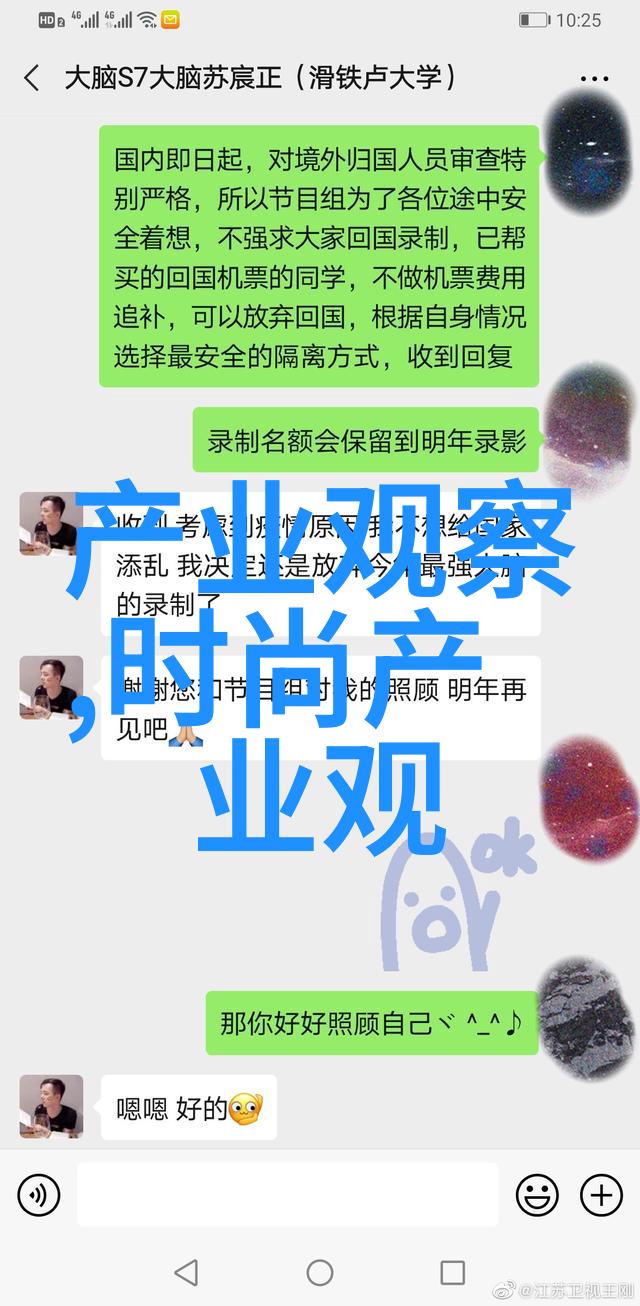Focus the message text field

pos(287,1195)
